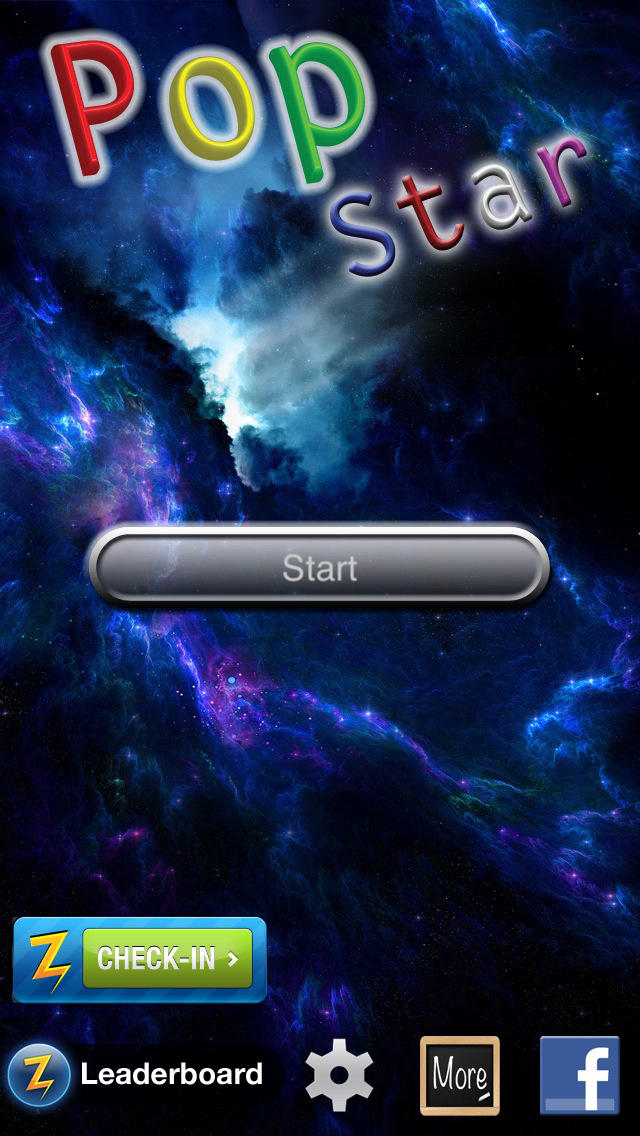The height and width of the screenshot is (1136, 640).
Task: Open the More chalkboard icon
Action: (x=459, y=1076)
